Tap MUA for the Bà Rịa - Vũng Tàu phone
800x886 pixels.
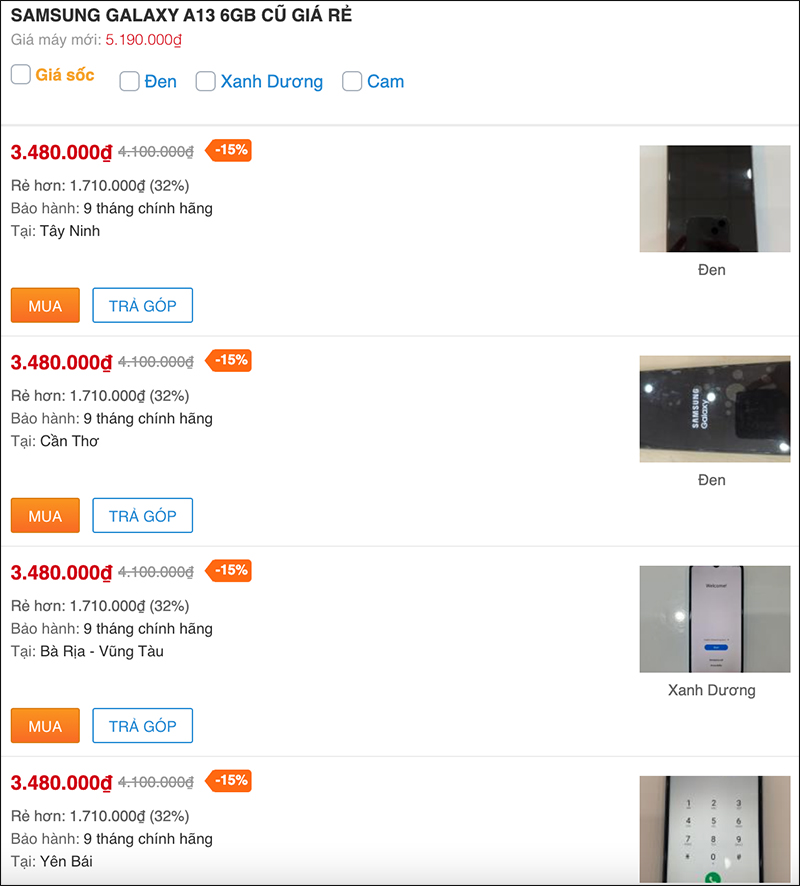coord(45,726)
